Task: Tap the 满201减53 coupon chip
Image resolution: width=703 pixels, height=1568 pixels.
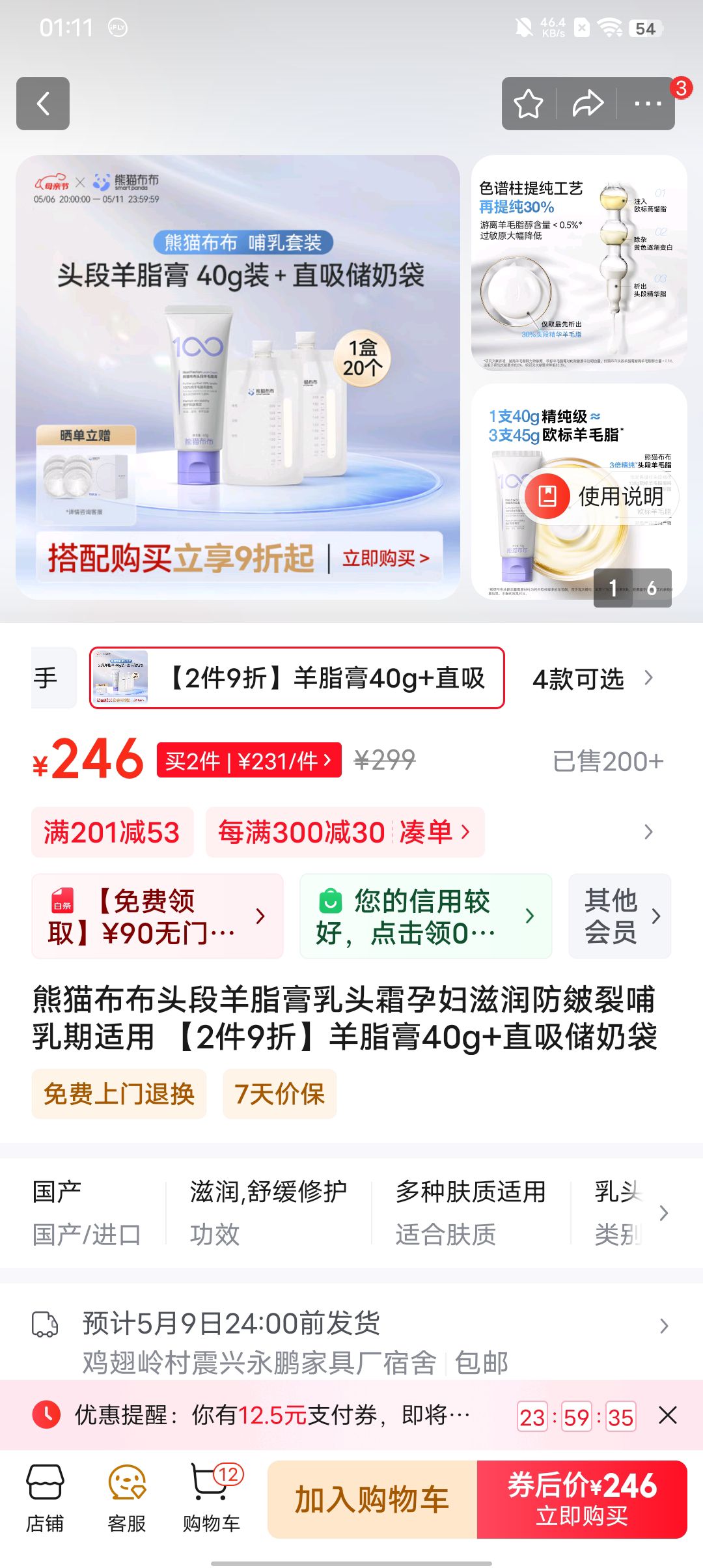Action: [x=112, y=832]
